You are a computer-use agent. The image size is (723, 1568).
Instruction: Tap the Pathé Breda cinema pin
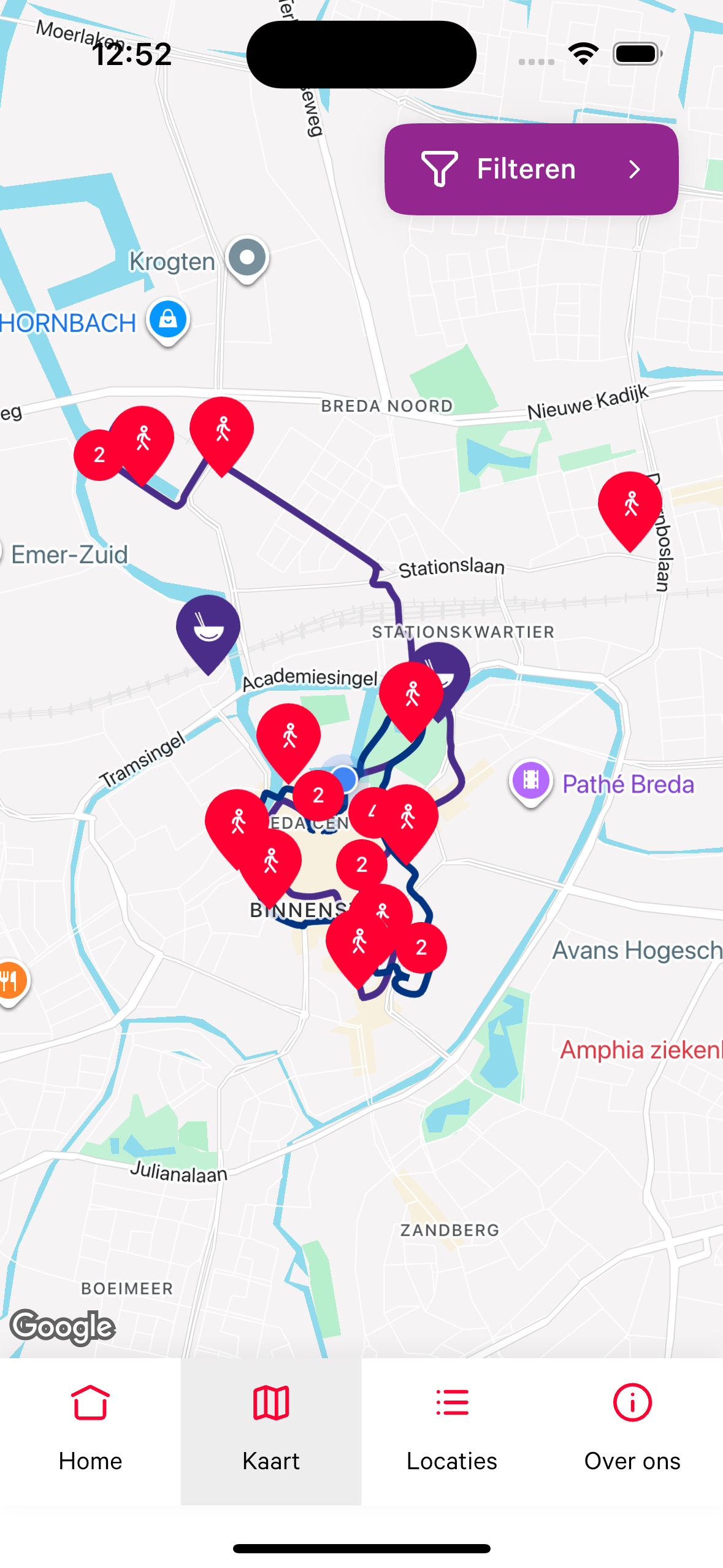tap(530, 780)
